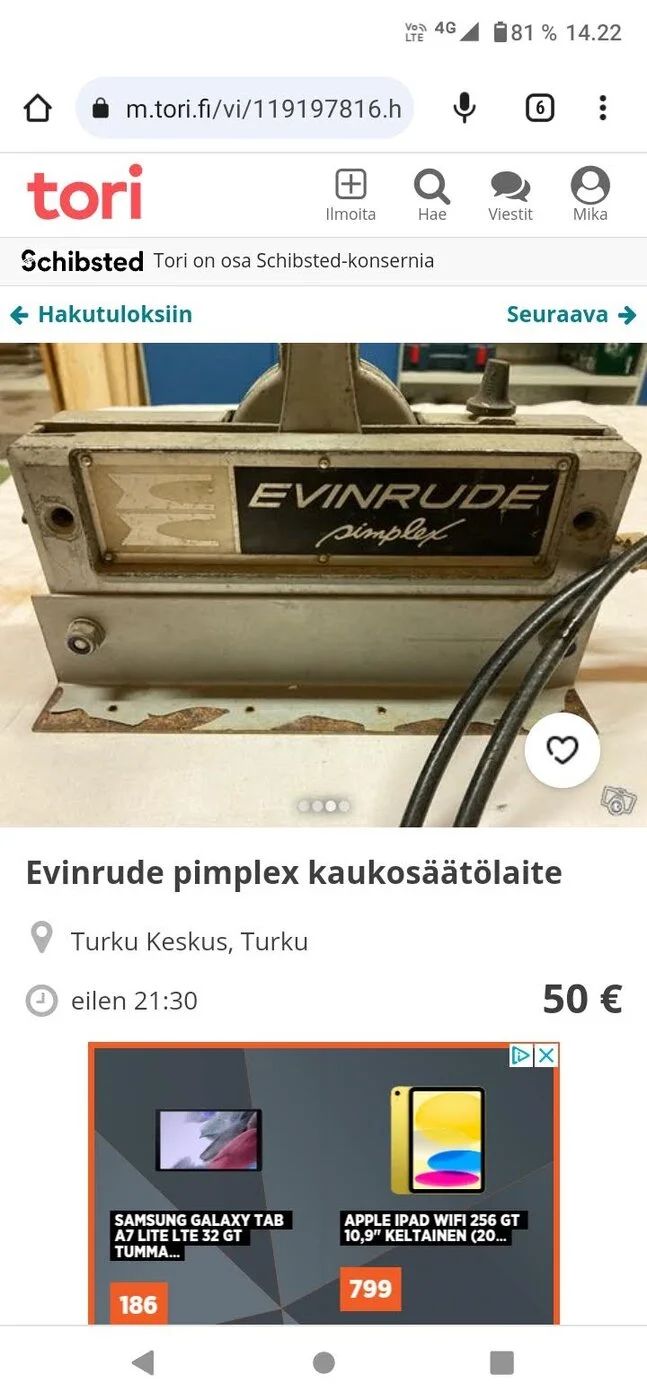Image resolution: width=647 pixels, height=1400 pixels.
Task: Open Viestit messages
Action: point(510,195)
